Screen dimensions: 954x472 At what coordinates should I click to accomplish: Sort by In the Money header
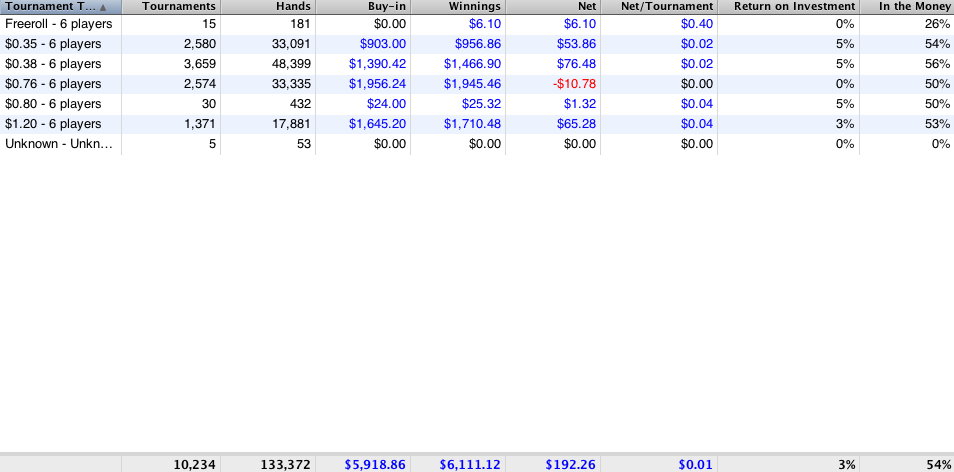[915, 7]
